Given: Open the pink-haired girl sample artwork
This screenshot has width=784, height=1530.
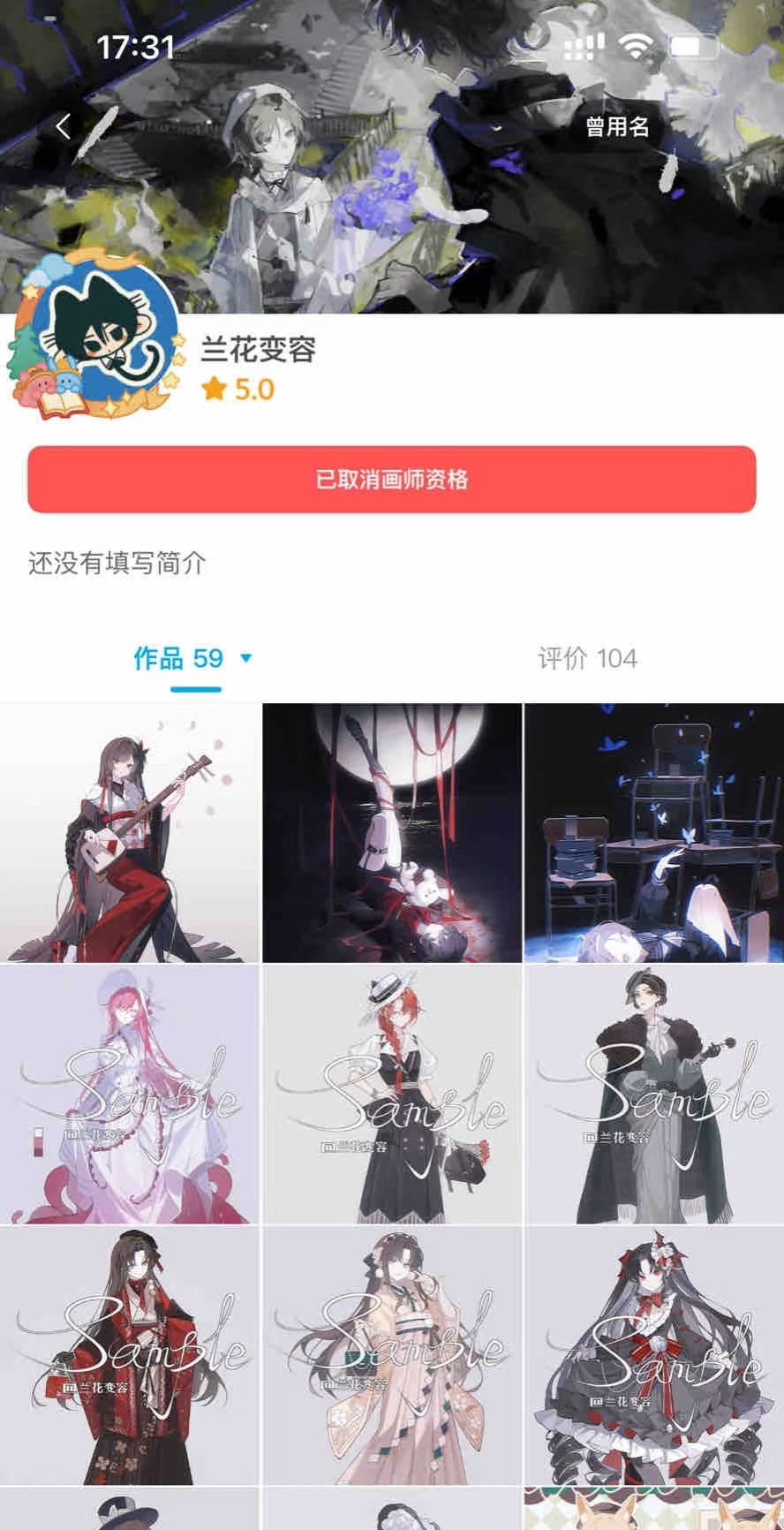Looking at the screenshot, I should click(130, 1094).
